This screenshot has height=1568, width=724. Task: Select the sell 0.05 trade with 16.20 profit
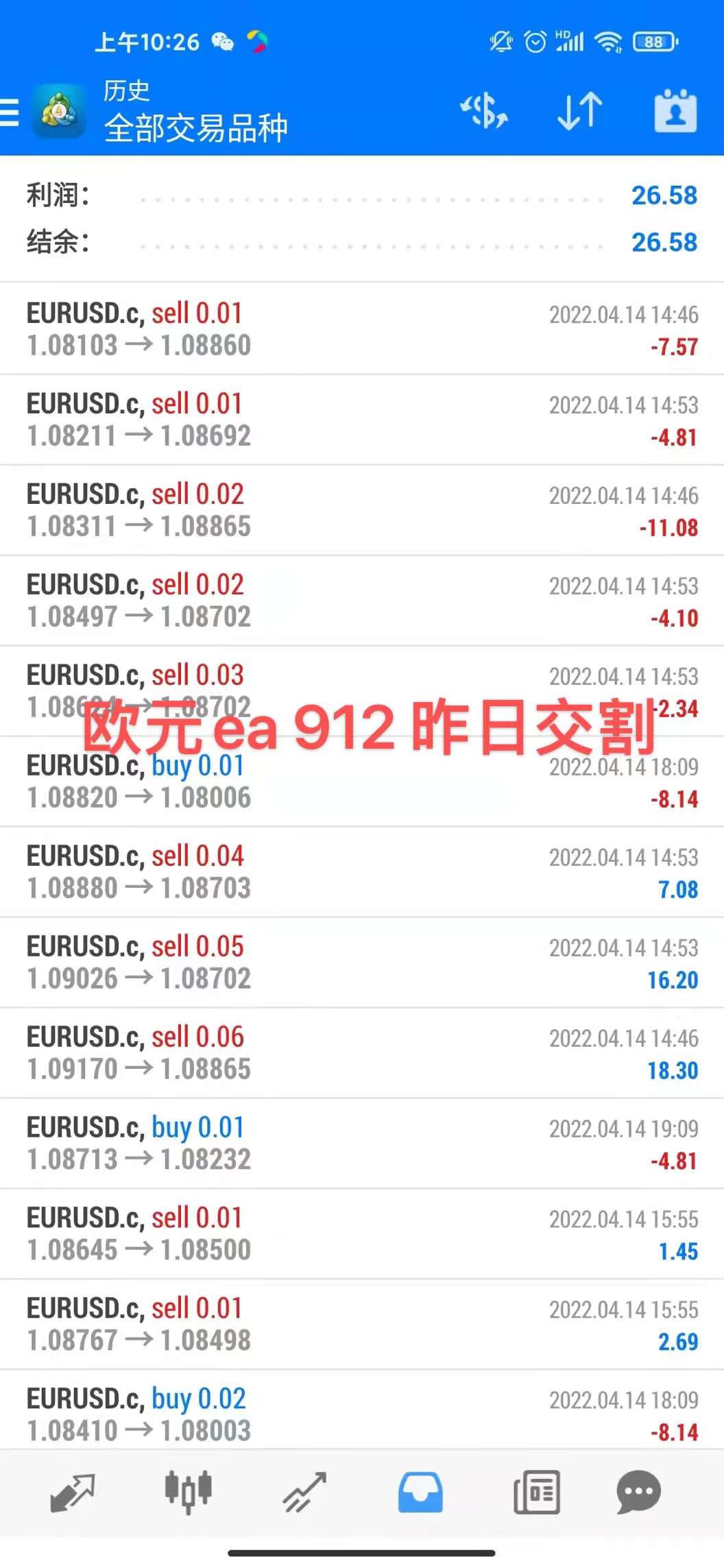362,962
